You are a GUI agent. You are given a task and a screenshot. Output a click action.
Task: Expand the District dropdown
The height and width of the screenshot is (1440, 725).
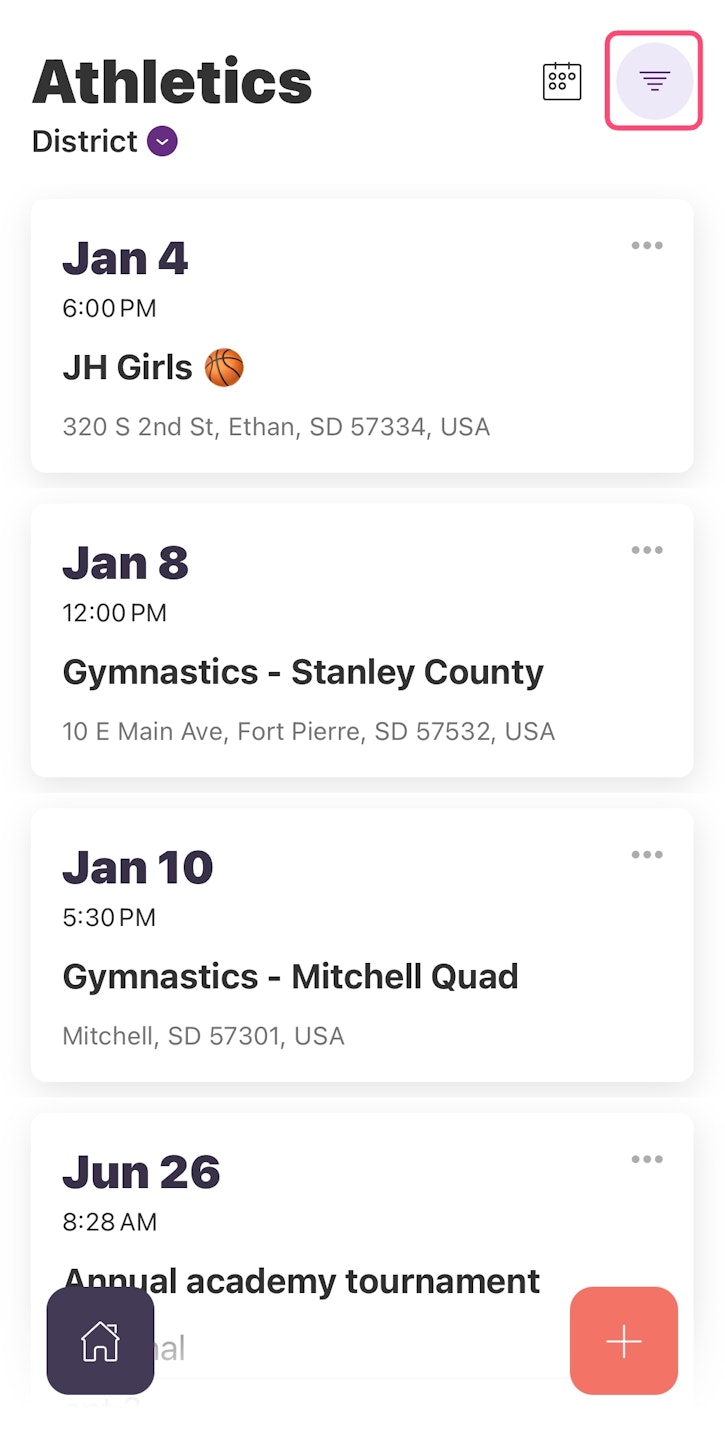(162, 142)
